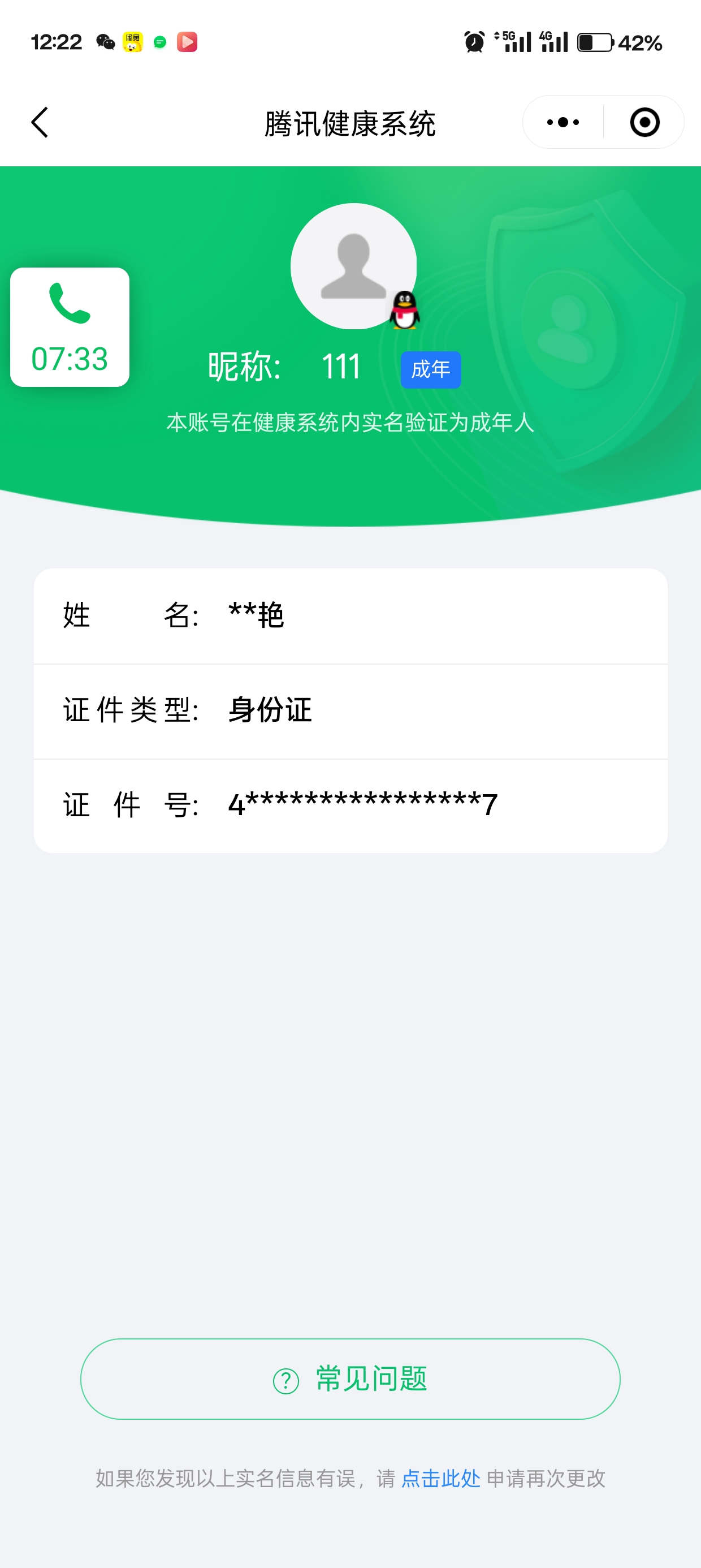Tap the WeChat icon in the status bar
Image resolution: width=701 pixels, height=1568 pixels.
106,42
